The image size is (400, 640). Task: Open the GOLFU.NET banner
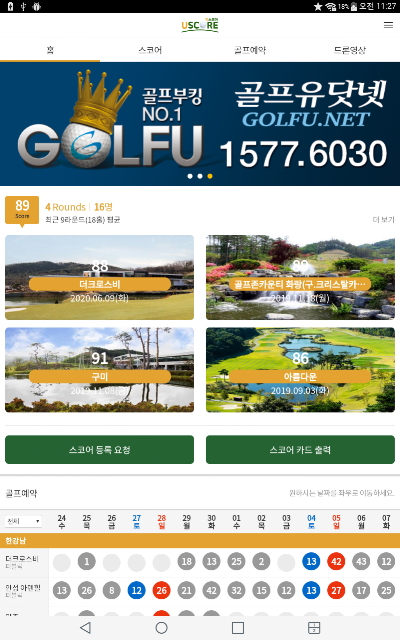(200, 124)
